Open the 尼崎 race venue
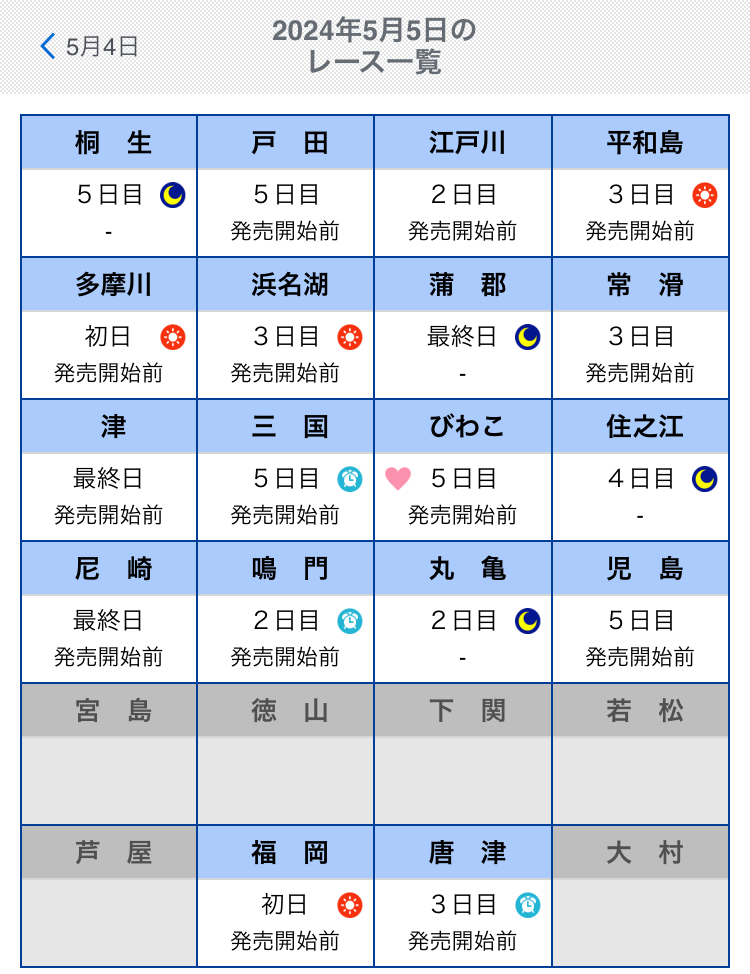Screen dimensions: 750x974 coord(109,612)
